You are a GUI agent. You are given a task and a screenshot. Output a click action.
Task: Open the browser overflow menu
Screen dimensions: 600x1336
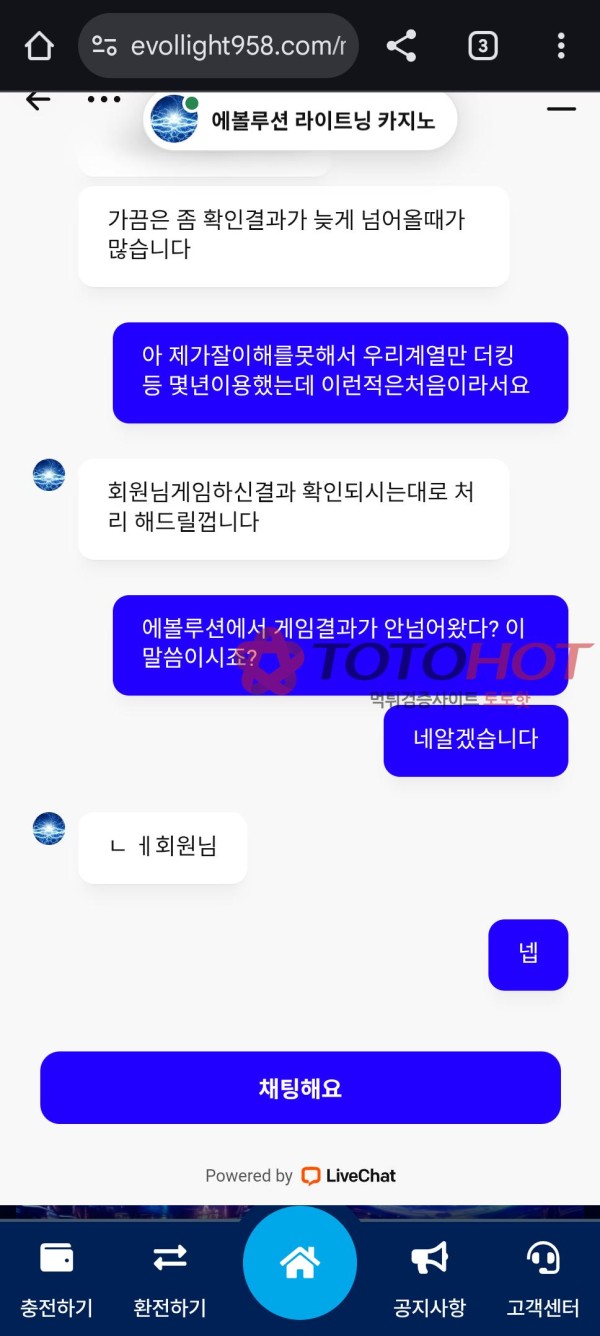pos(561,46)
